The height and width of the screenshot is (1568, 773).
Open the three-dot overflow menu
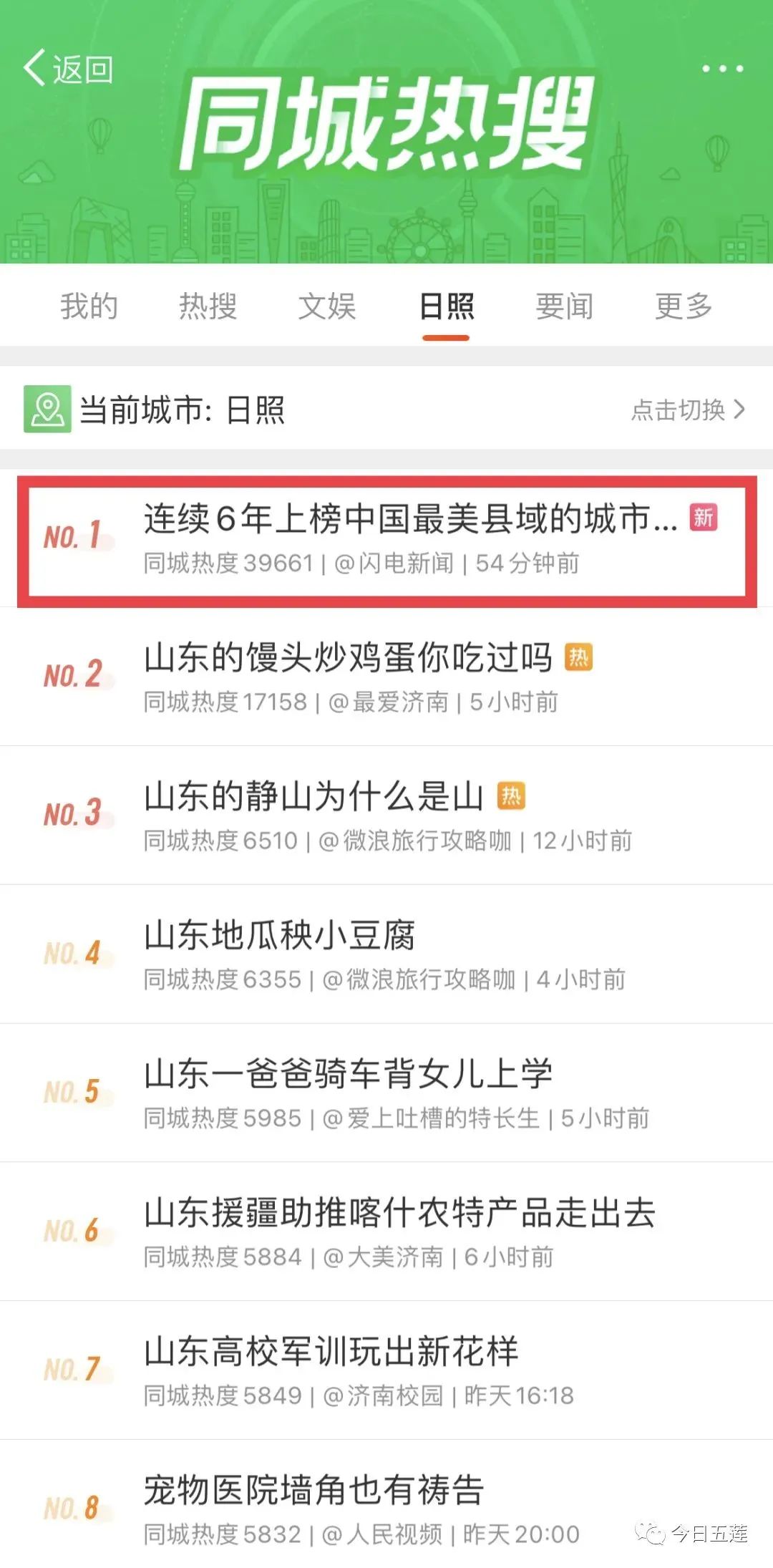[721, 69]
